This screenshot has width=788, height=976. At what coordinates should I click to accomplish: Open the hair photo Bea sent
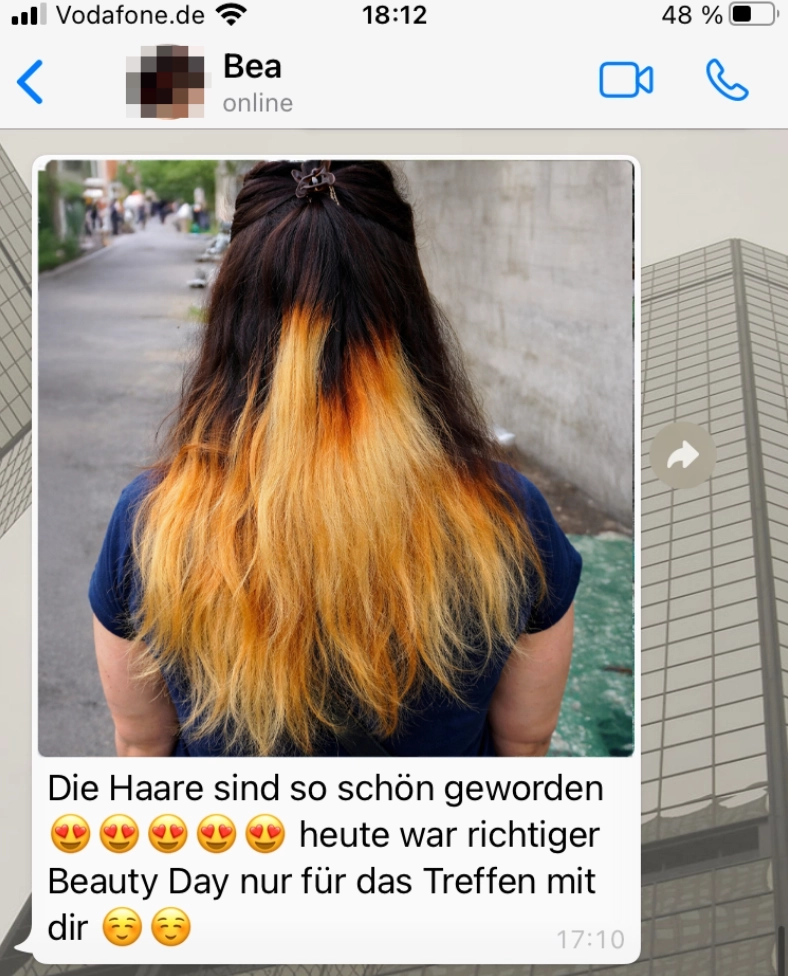pyautogui.click(x=336, y=457)
